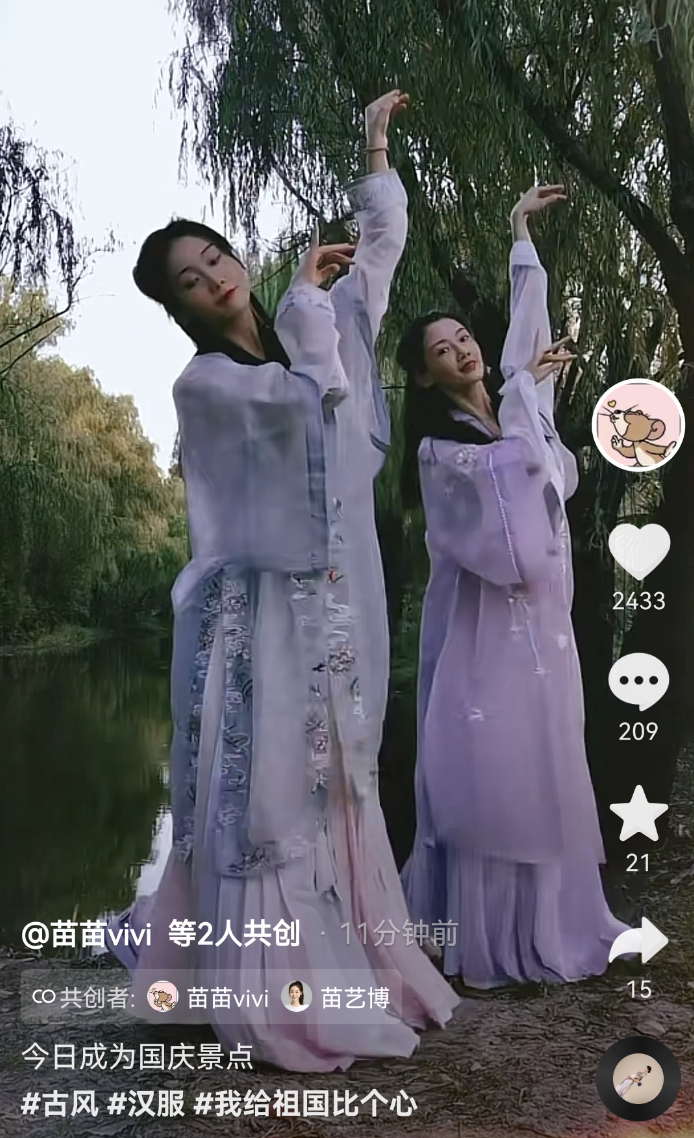Select co-creator chip 苗苗vivi
The image size is (694, 1138).
point(208,998)
